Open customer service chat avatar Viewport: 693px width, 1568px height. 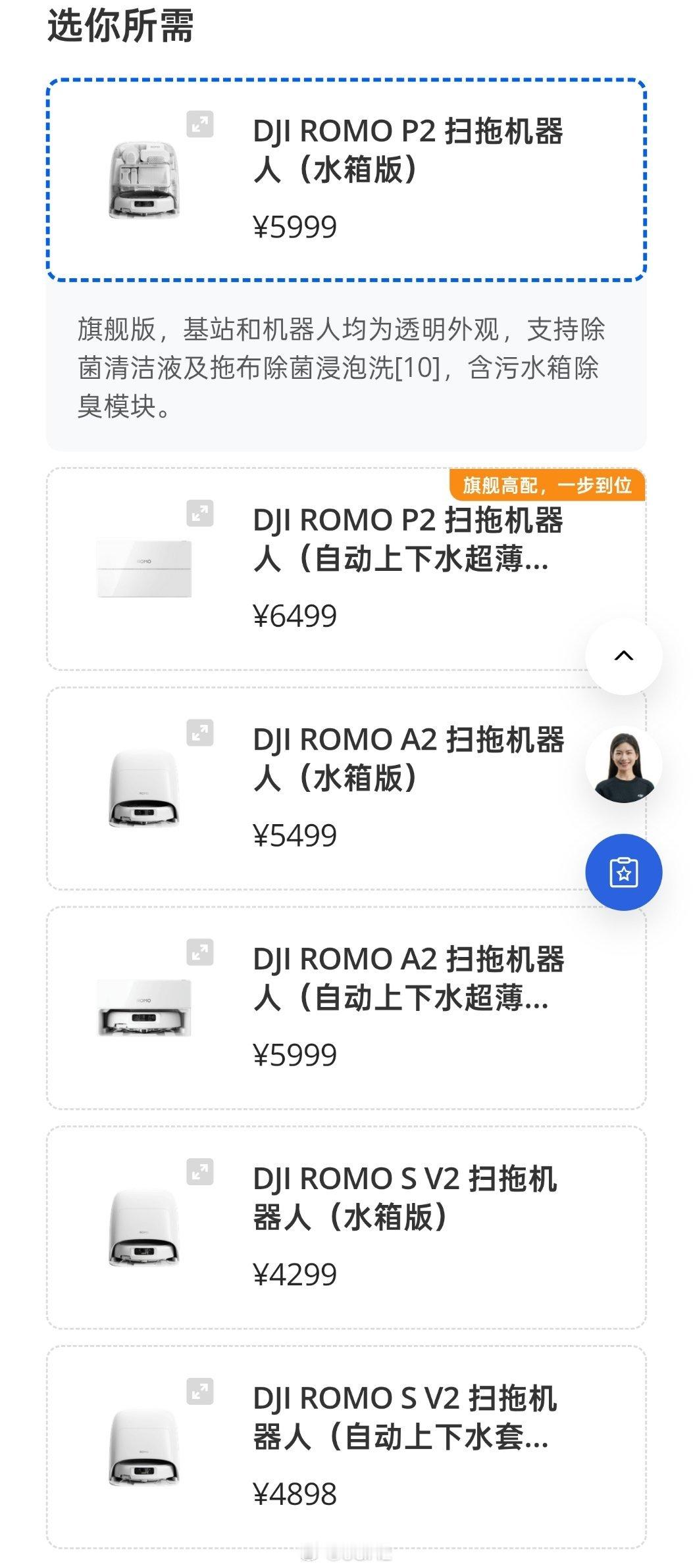(623, 764)
